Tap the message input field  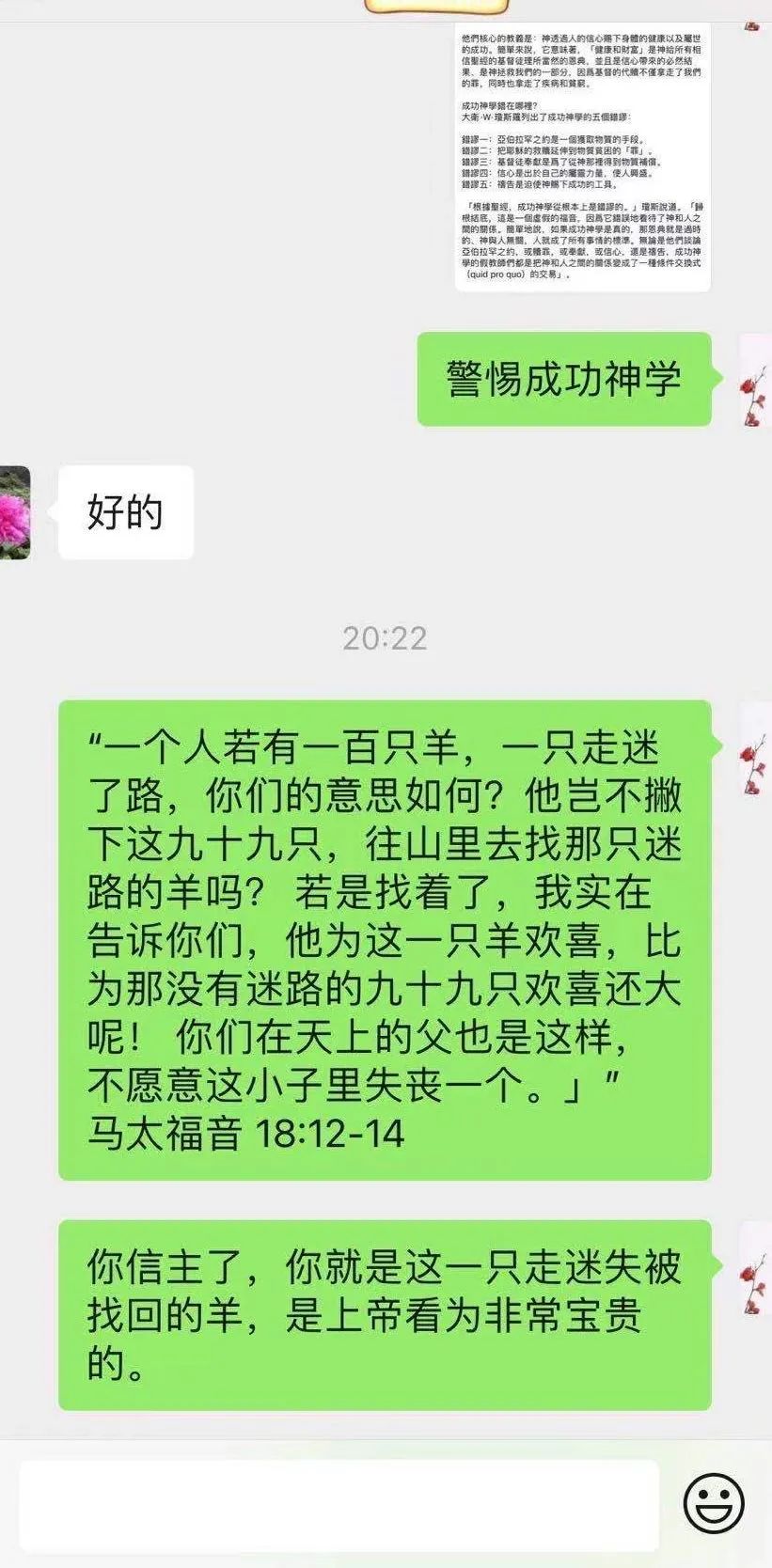click(x=339, y=1506)
